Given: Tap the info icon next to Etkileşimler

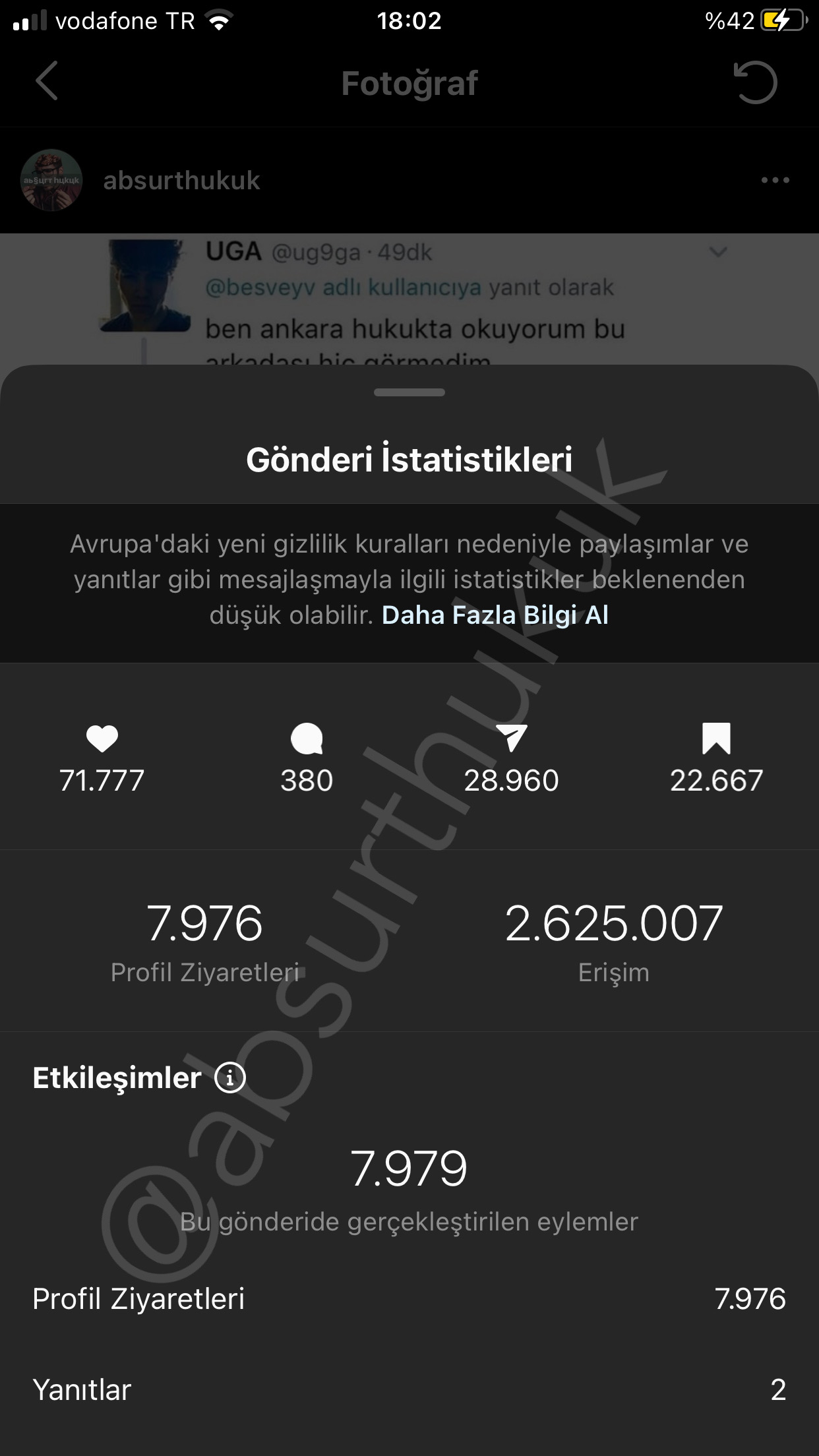Looking at the screenshot, I should click(230, 1078).
